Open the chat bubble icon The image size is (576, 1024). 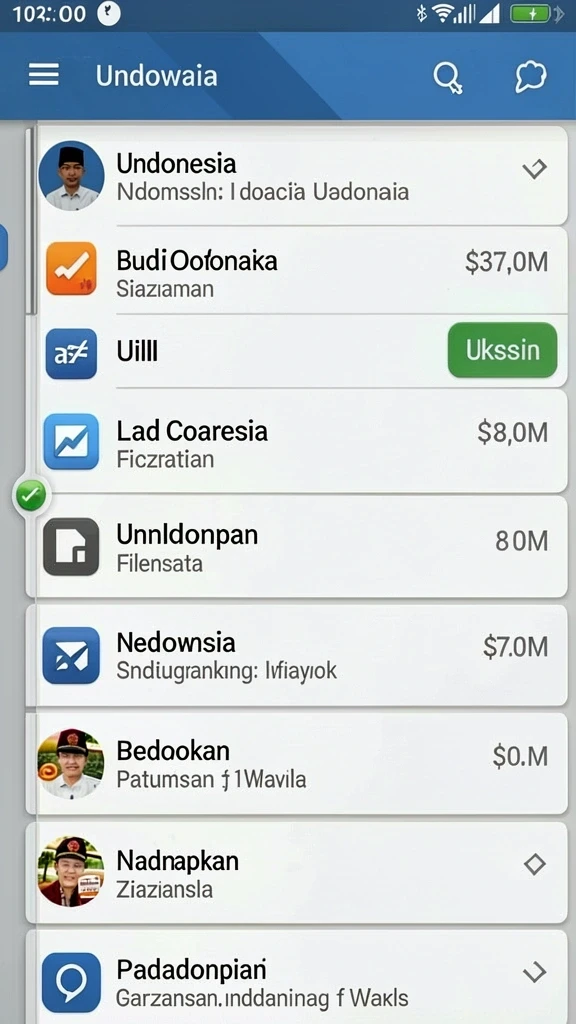pos(530,76)
